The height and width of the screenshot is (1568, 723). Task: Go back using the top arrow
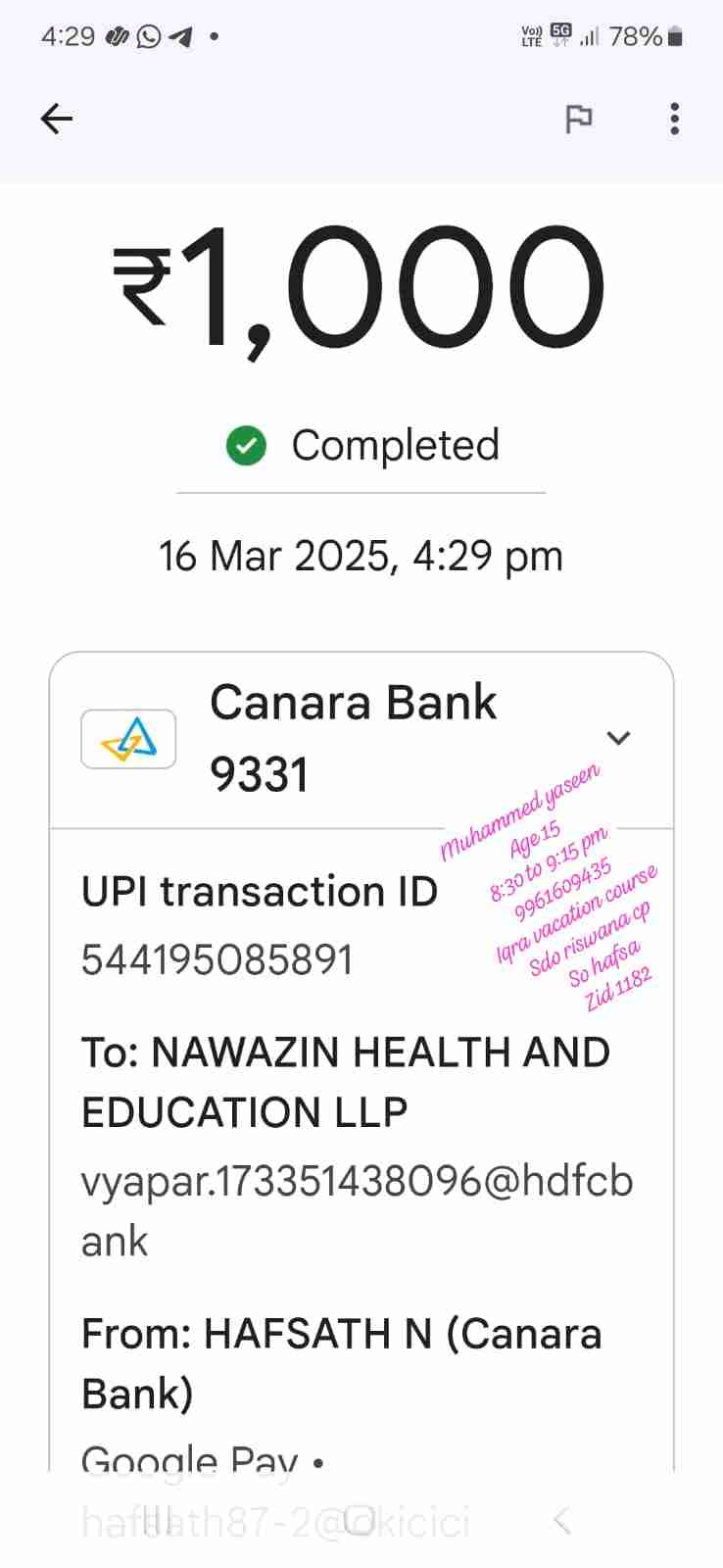[x=57, y=119]
